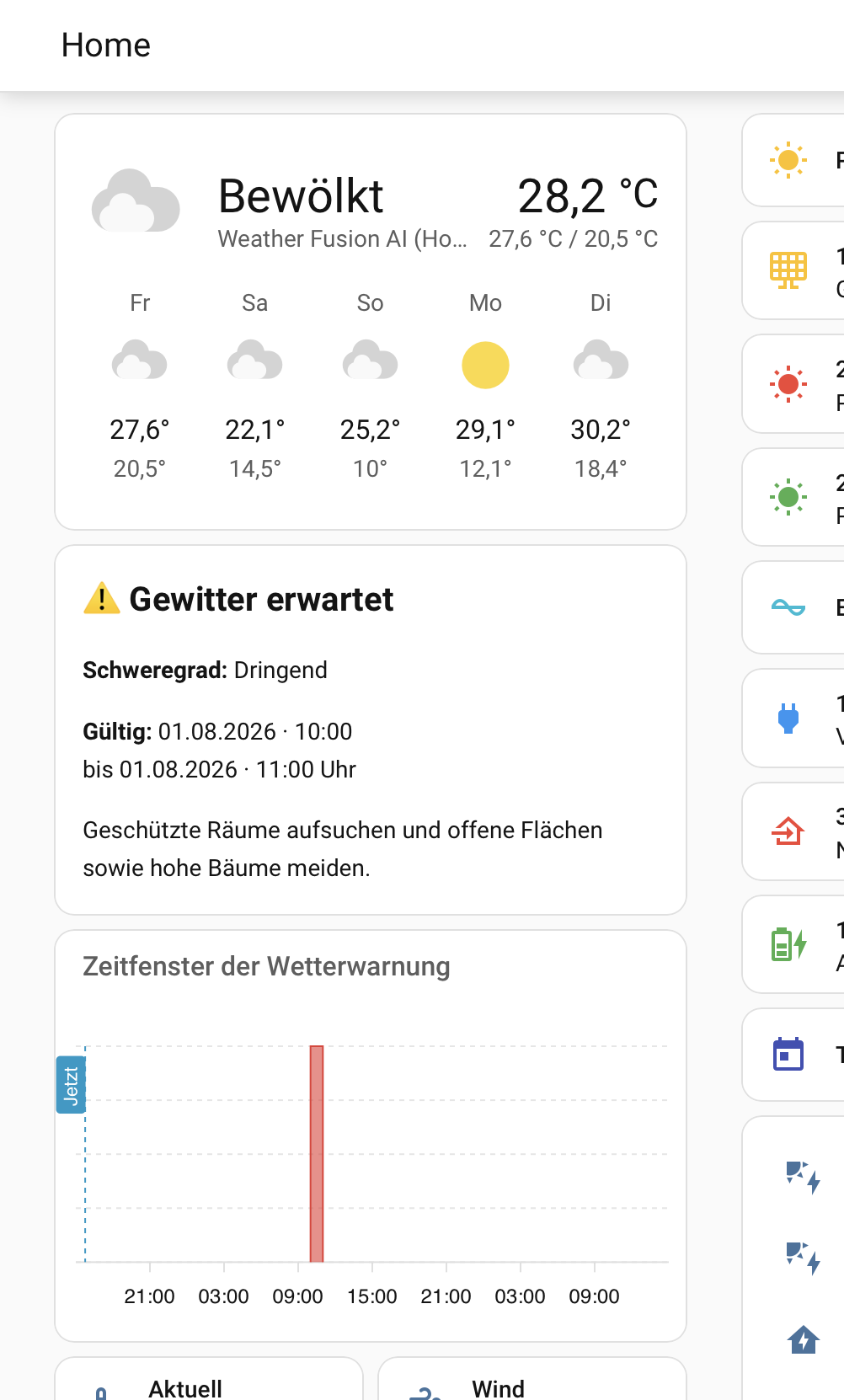Open the Aktuell card
The width and height of the screenshot is (844, 1400).
pyautogui.click(x=209, y=1379)
